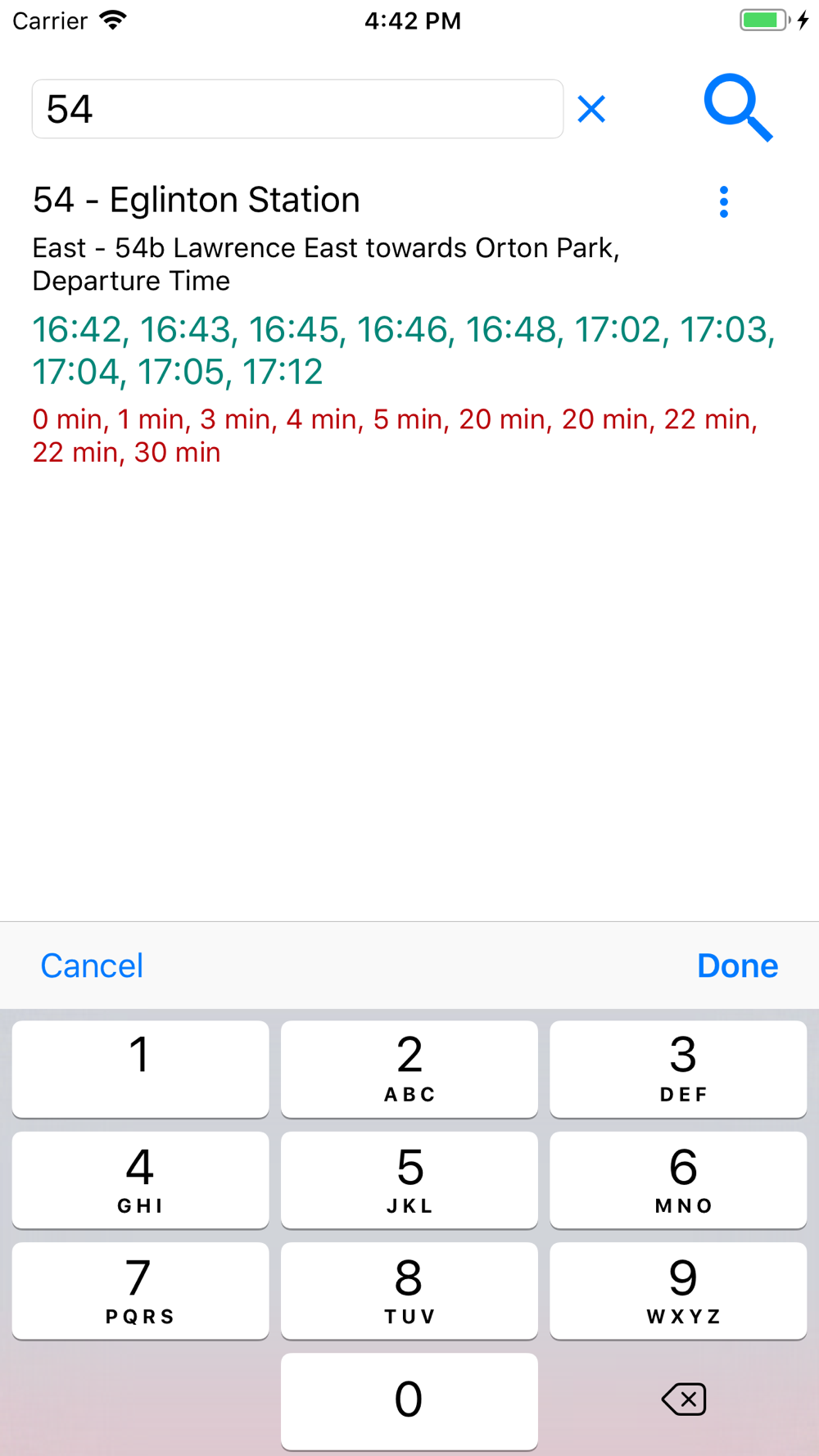
Task: Clear the search text with the X
Action: (591, 109)
